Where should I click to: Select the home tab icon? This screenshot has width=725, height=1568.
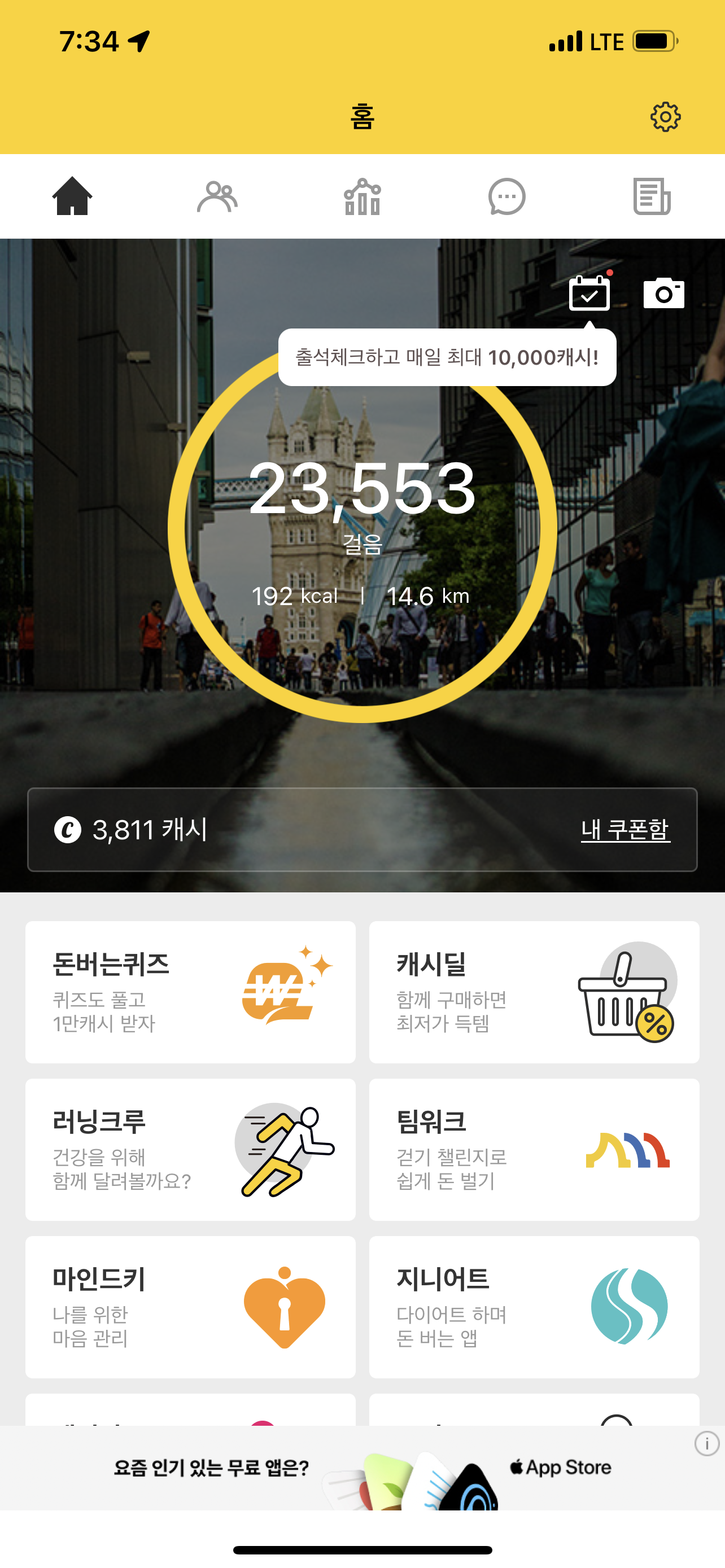click(72, 196)
